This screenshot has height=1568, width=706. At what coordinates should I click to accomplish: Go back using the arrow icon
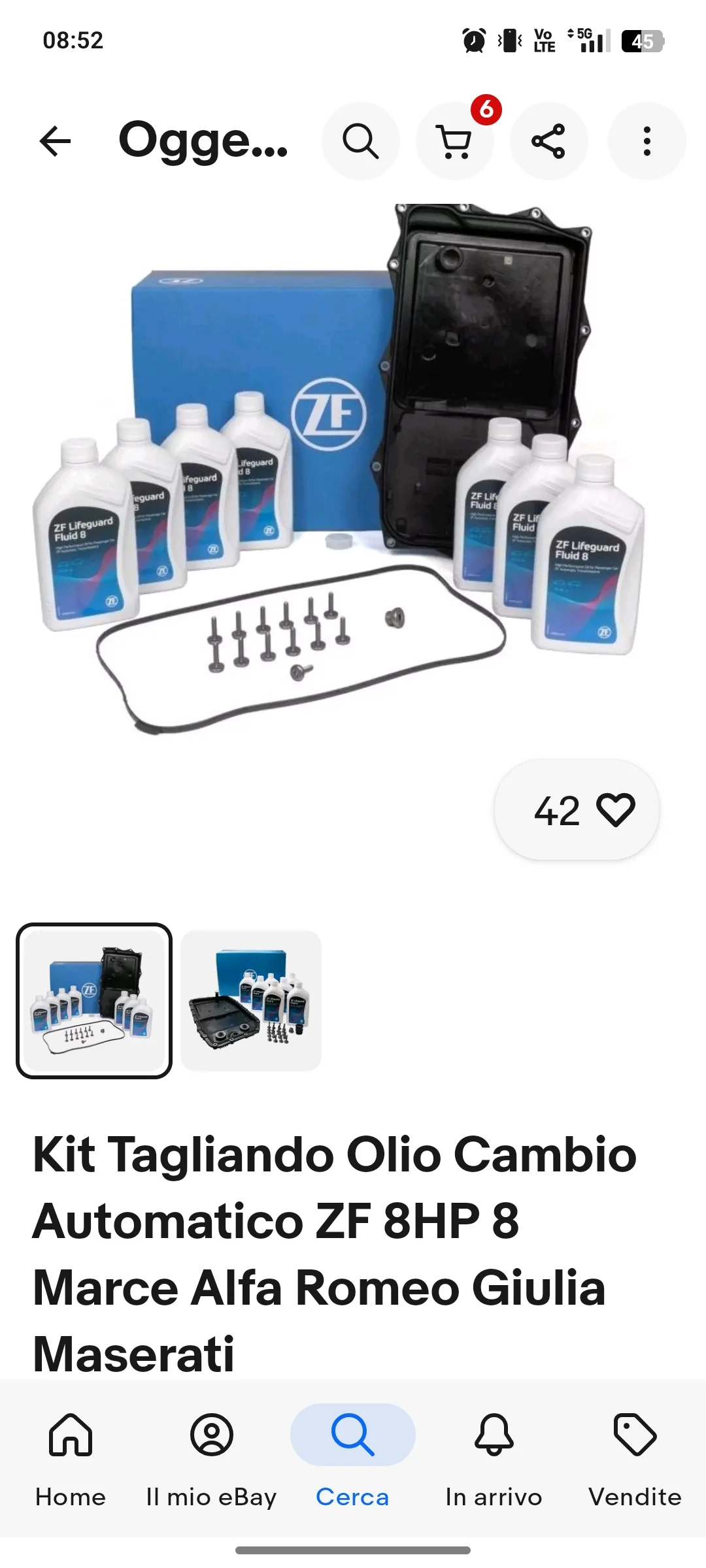coord(55,141)
